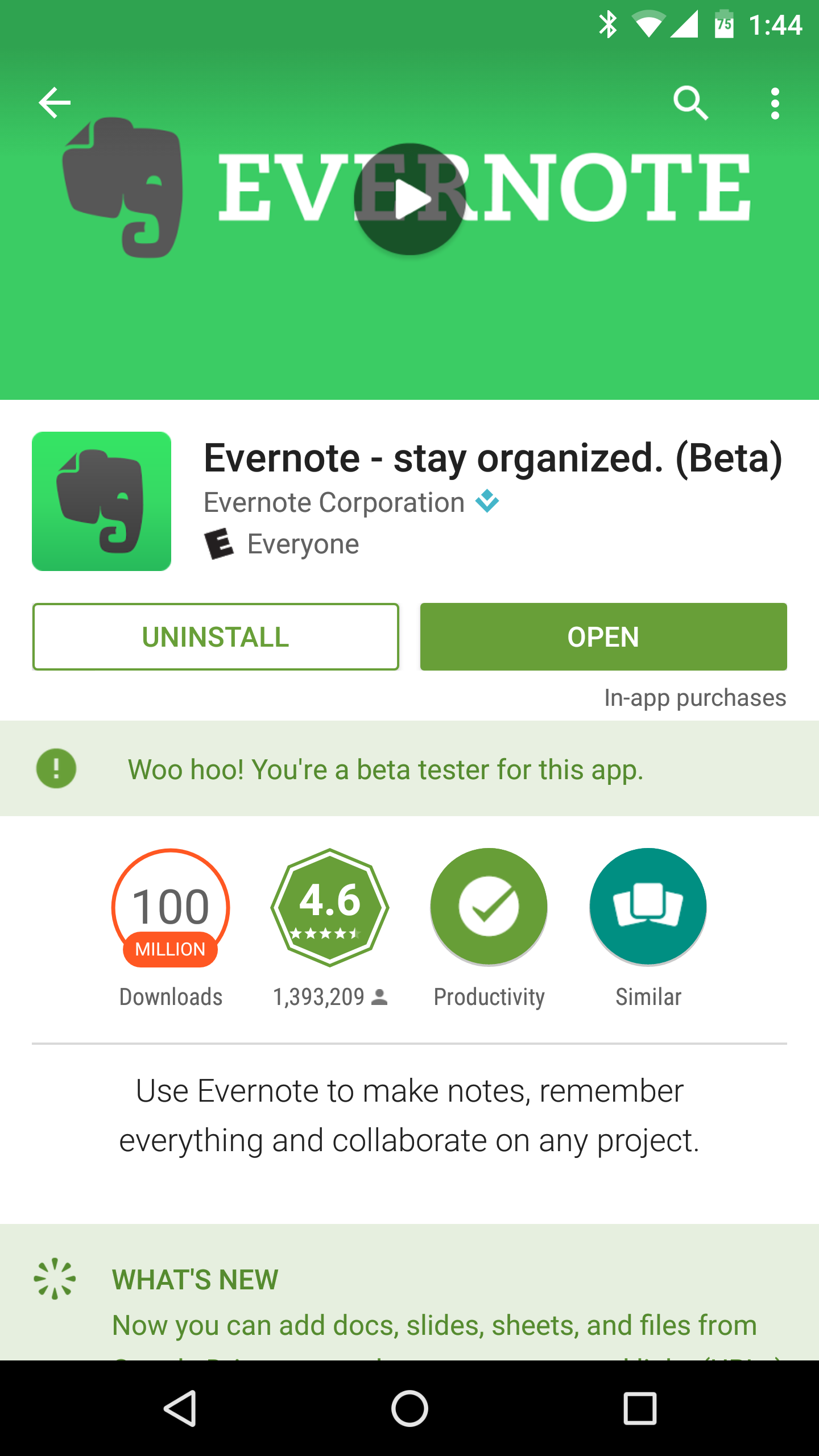Open the search magnifier icon
This screenshot has width=819, height=1456.
point(690,103)
